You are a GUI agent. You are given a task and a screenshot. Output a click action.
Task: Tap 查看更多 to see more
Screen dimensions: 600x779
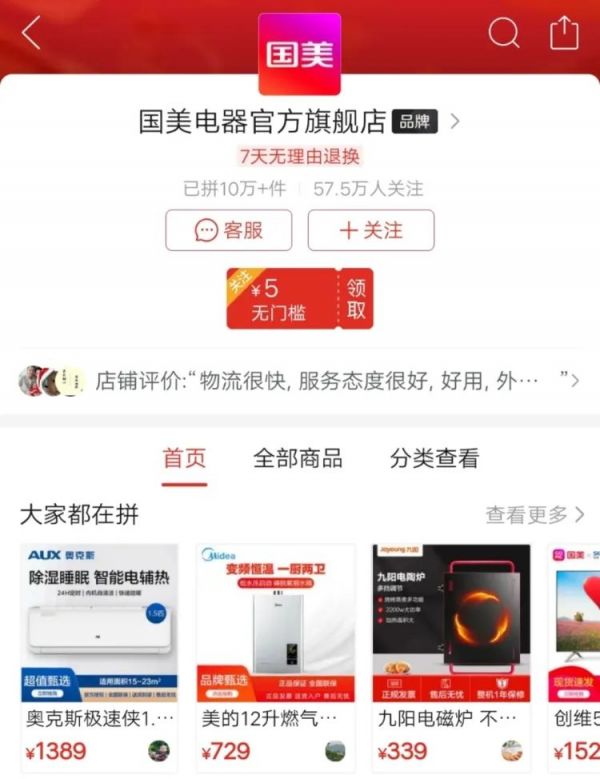[x=535, y=515]
